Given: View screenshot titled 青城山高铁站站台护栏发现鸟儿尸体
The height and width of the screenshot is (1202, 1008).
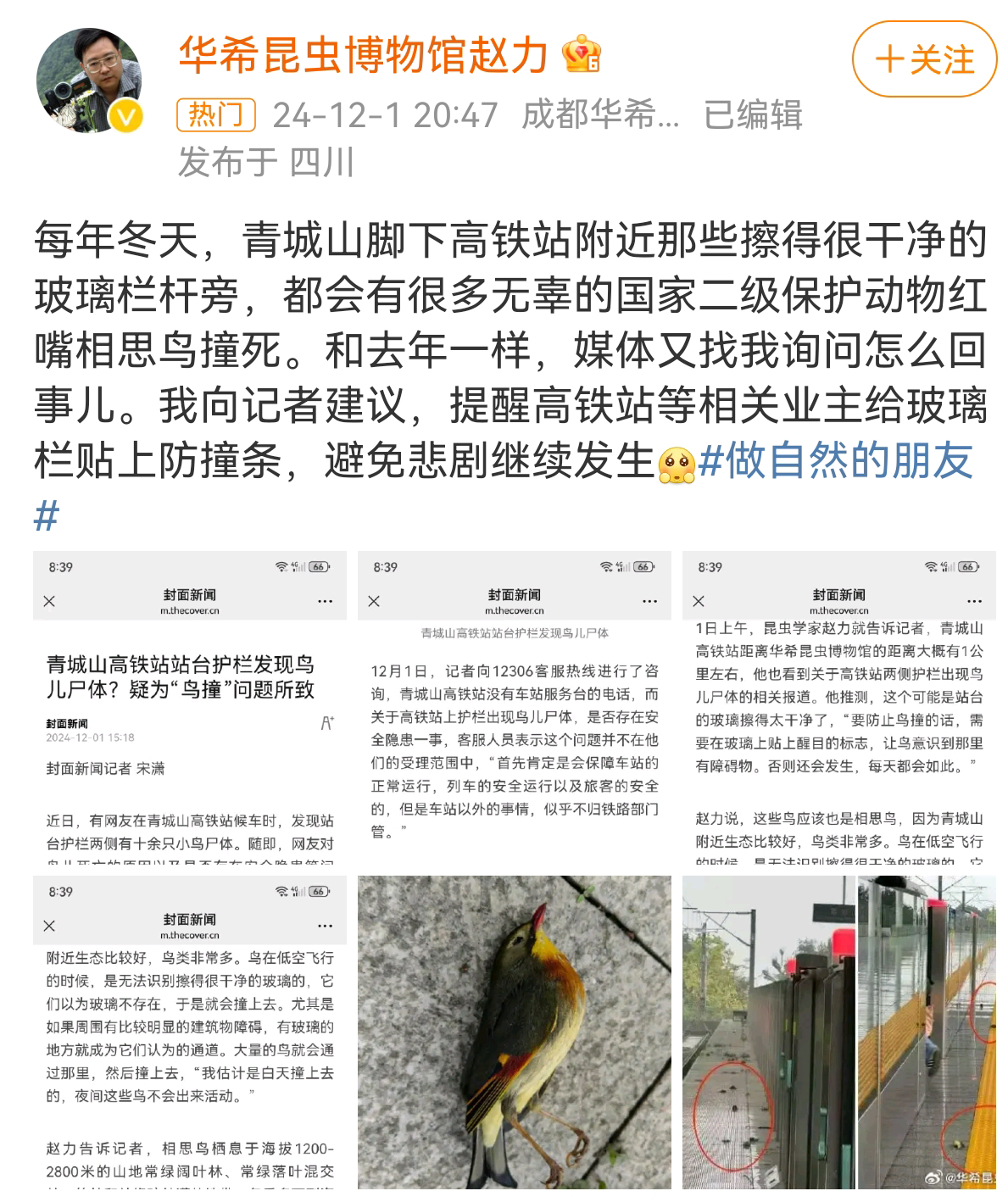Looking at the screenshot, I should point(189,708).
